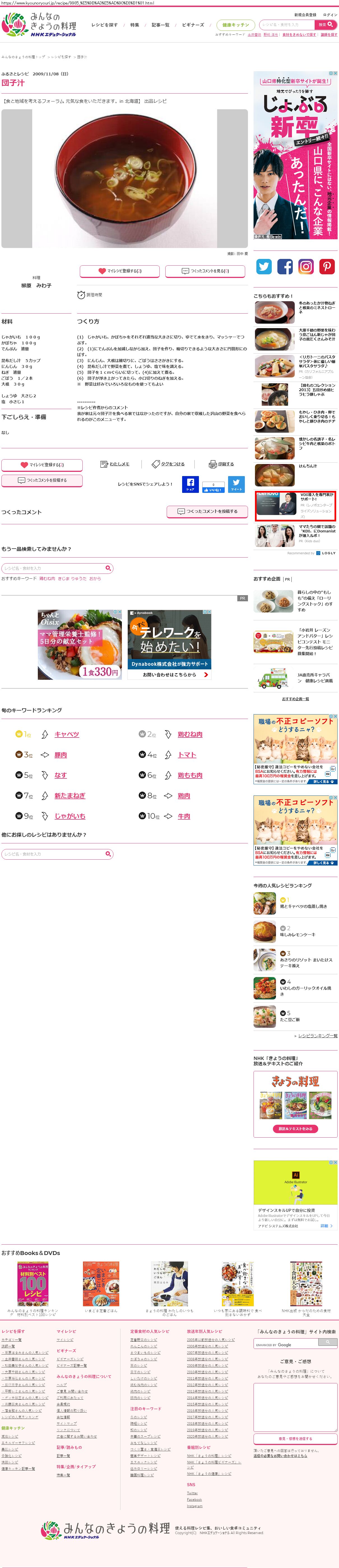Open the Instagram icon in the sidebar

click(306, 266)
